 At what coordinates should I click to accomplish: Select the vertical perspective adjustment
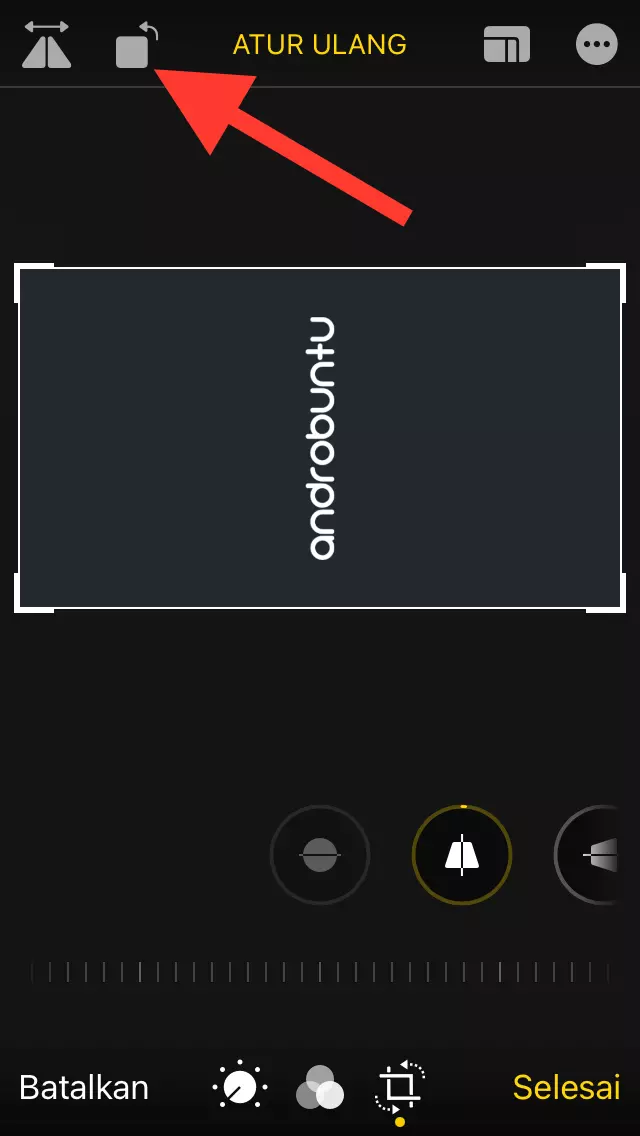[462, 855]
